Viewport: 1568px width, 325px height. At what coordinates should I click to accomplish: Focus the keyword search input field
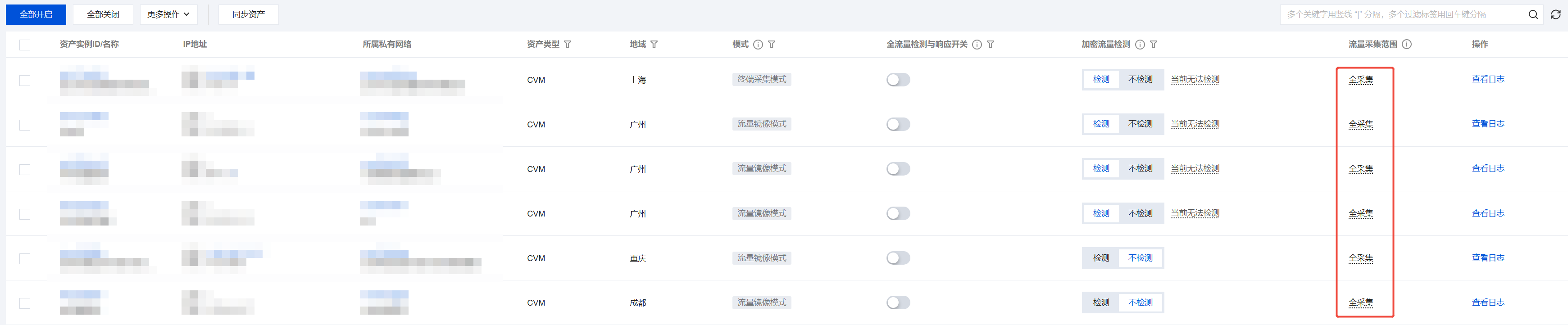tap(1400, 14)
